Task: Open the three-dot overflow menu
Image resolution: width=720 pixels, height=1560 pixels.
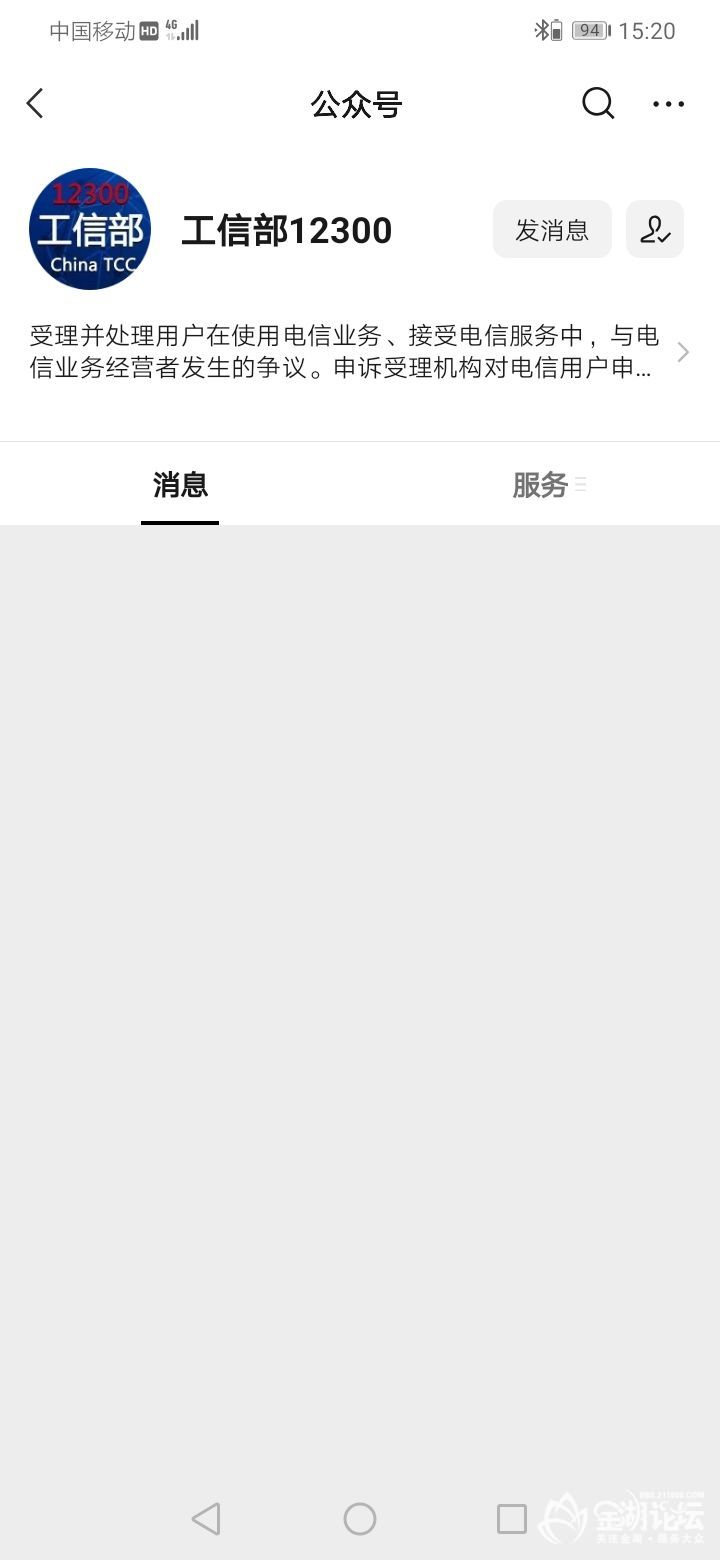Action: 668,104
